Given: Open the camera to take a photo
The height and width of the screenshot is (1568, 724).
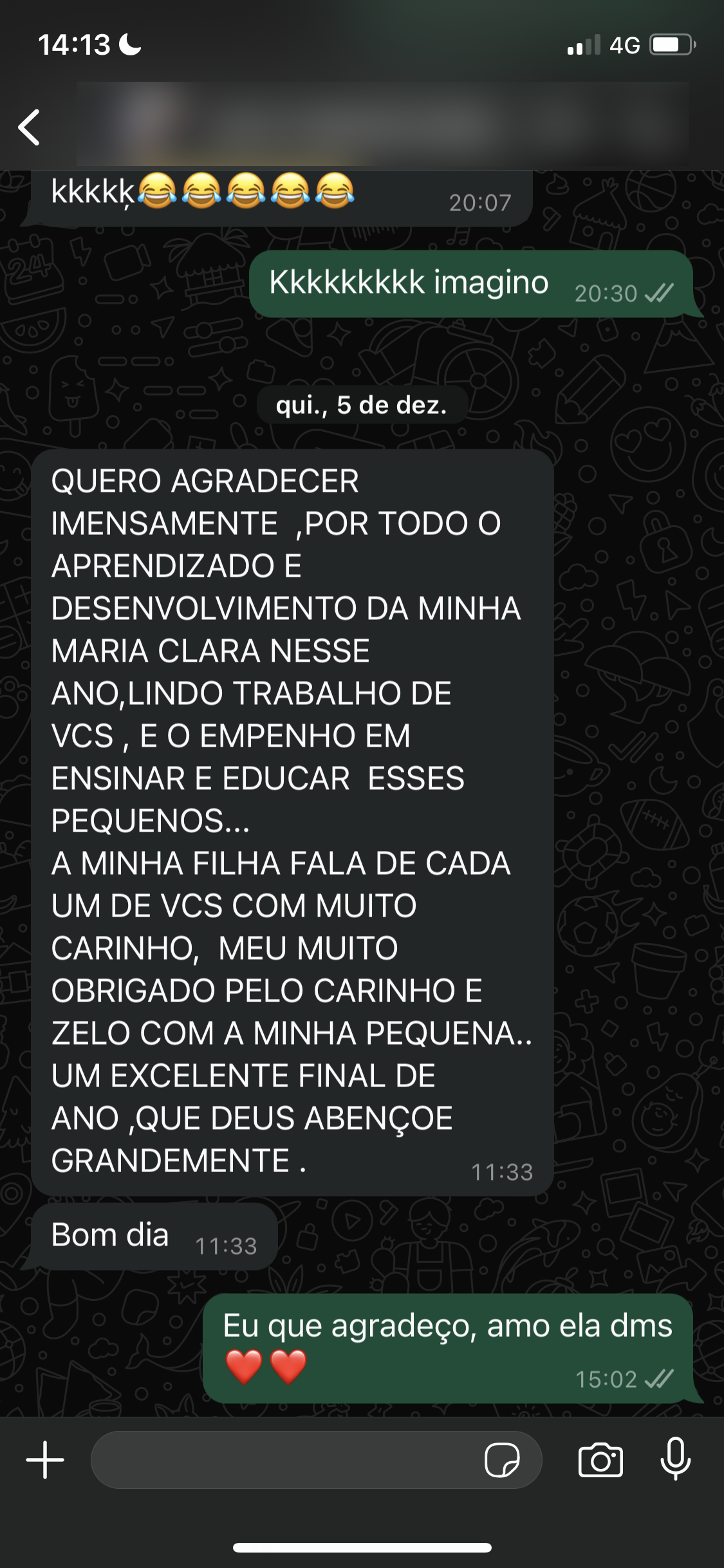Looking at the screenshot, I should click(x=600, y=1459).
